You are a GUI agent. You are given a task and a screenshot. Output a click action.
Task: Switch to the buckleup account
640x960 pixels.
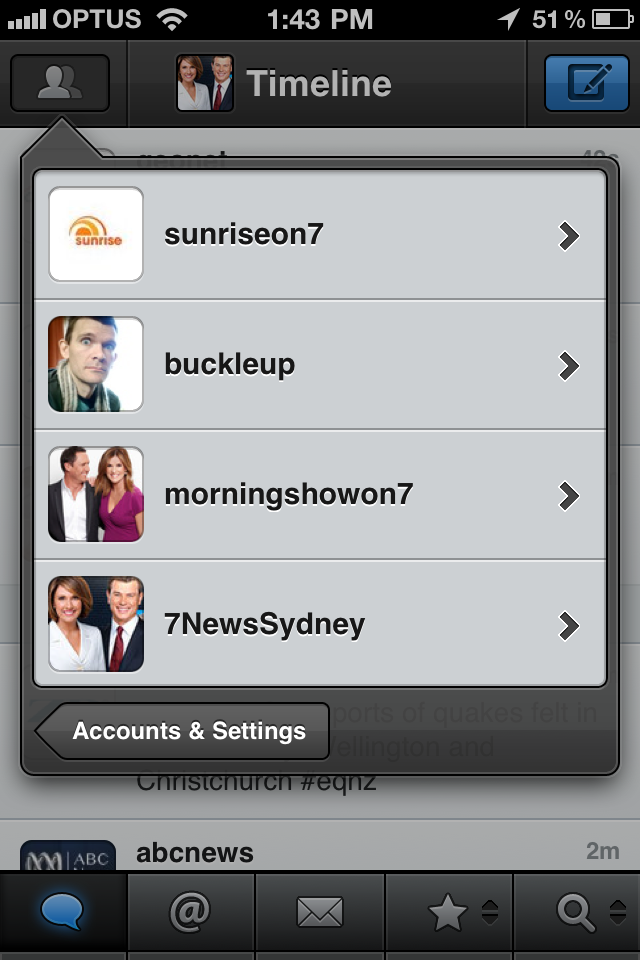point(320,365)
